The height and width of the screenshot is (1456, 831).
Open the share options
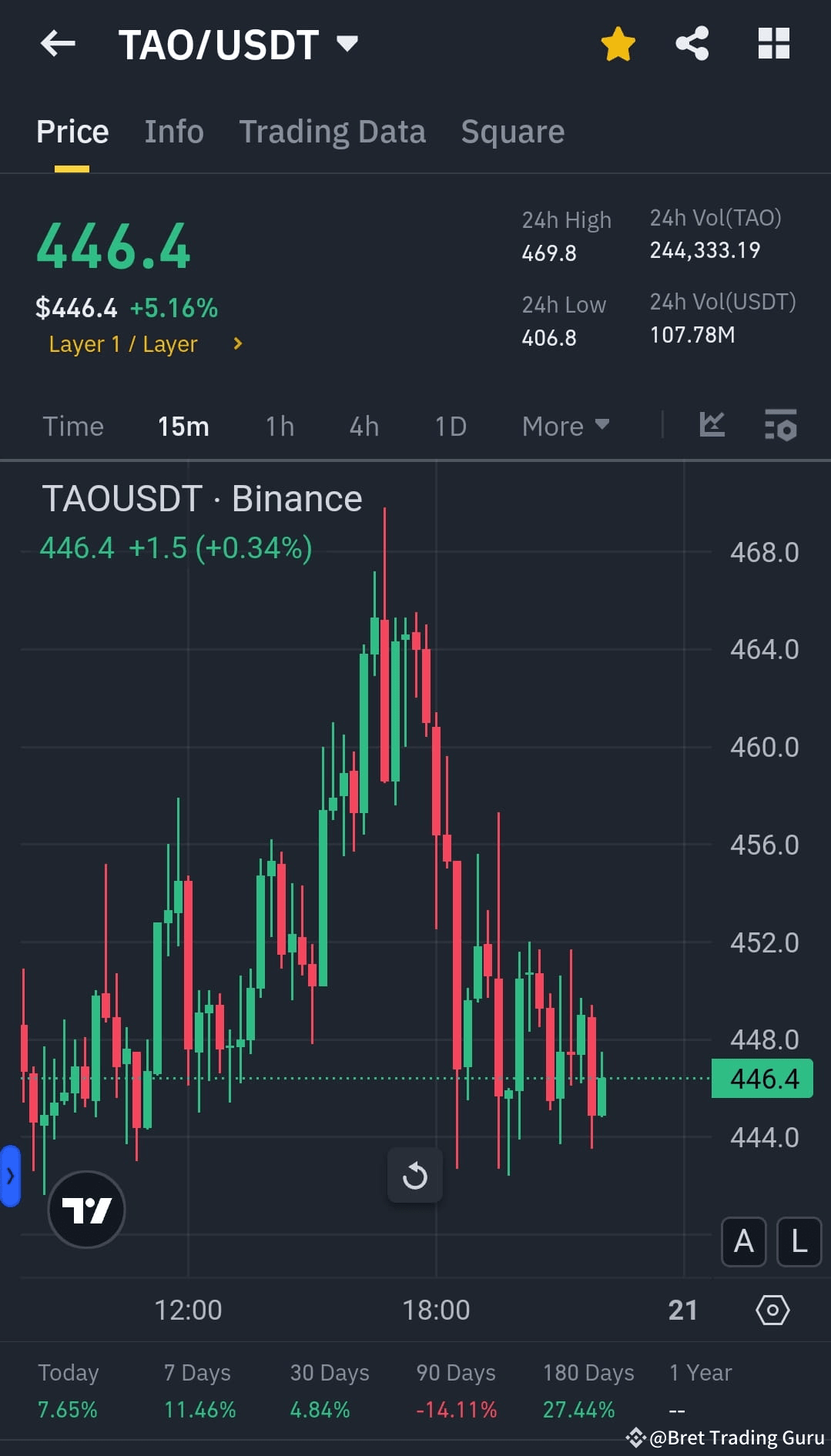coord(692,44)
